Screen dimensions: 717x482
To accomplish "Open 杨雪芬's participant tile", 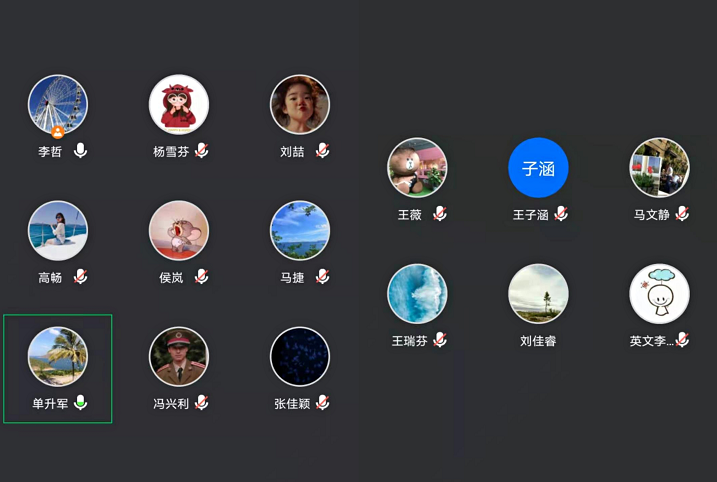I will pos(179,106).
